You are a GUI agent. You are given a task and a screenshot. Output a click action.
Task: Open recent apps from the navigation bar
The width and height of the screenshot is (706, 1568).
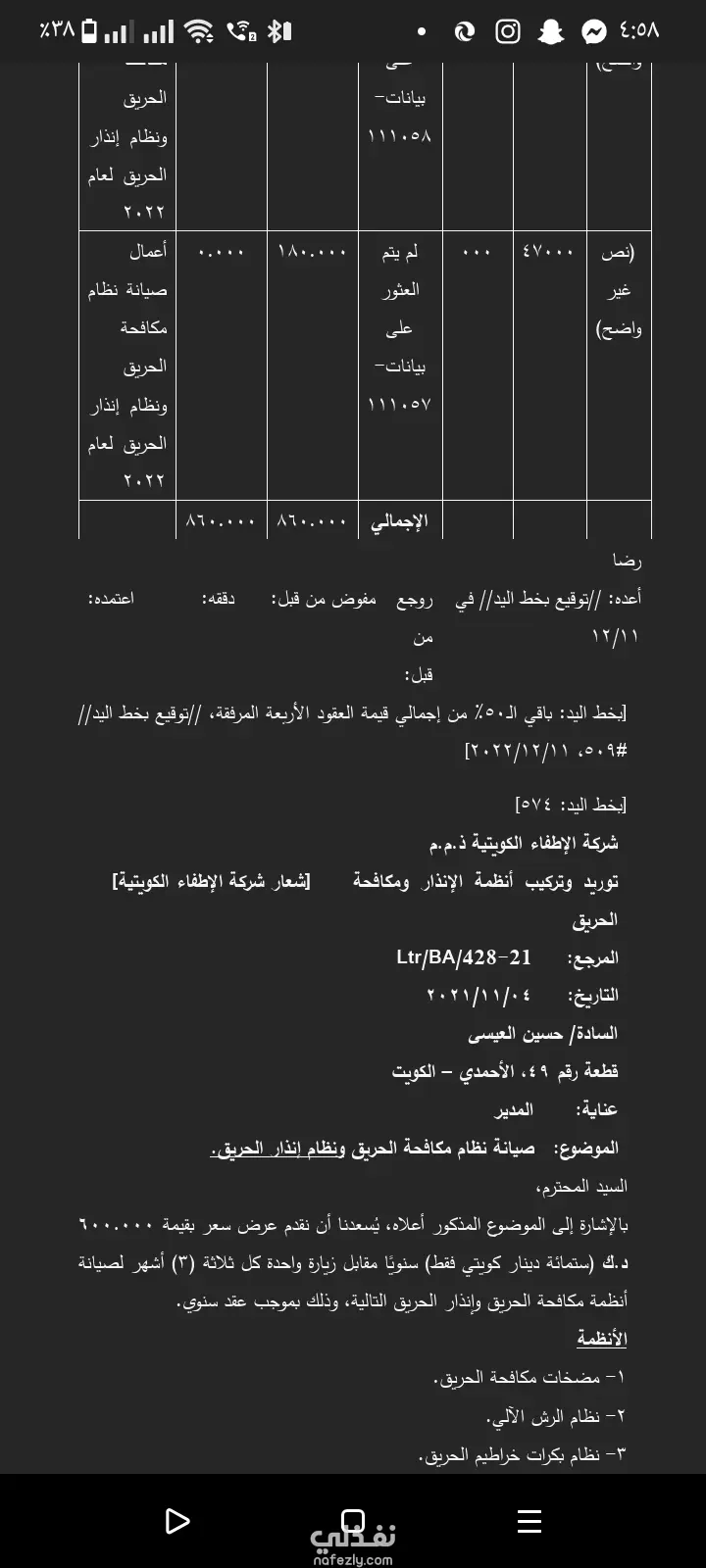(x=529, y=1521)
